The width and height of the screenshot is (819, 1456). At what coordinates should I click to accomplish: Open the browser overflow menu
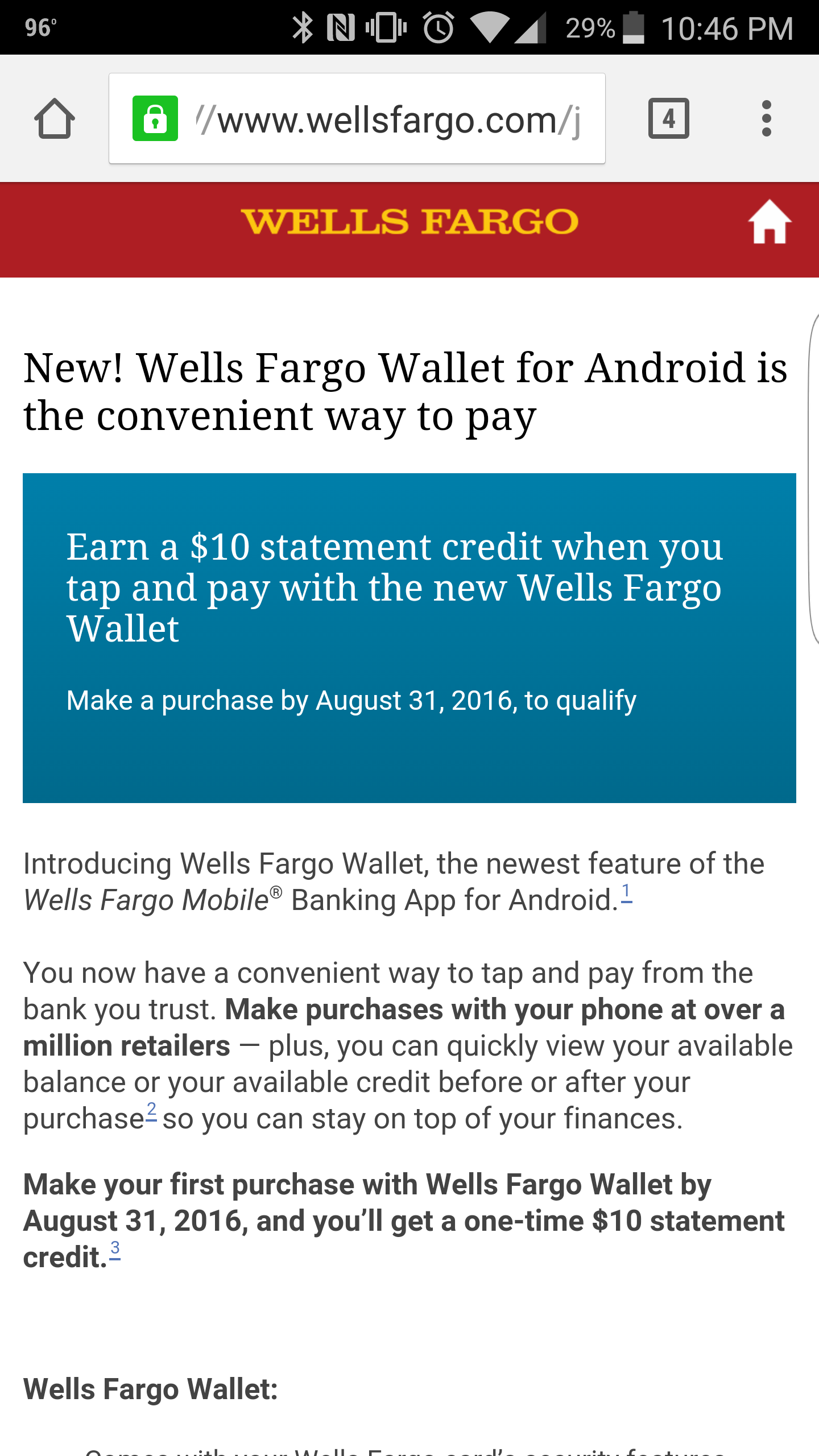(766, 119)
